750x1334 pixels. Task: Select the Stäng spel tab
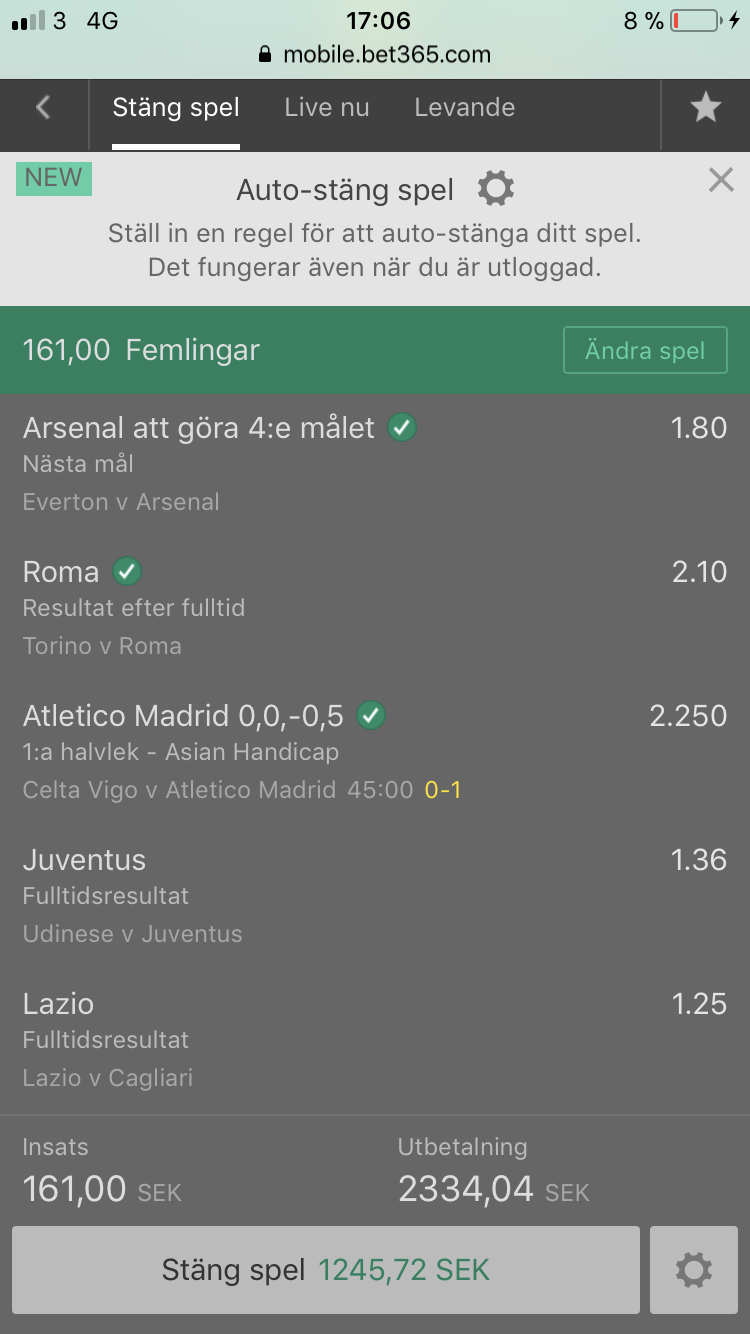click(176, 108)
